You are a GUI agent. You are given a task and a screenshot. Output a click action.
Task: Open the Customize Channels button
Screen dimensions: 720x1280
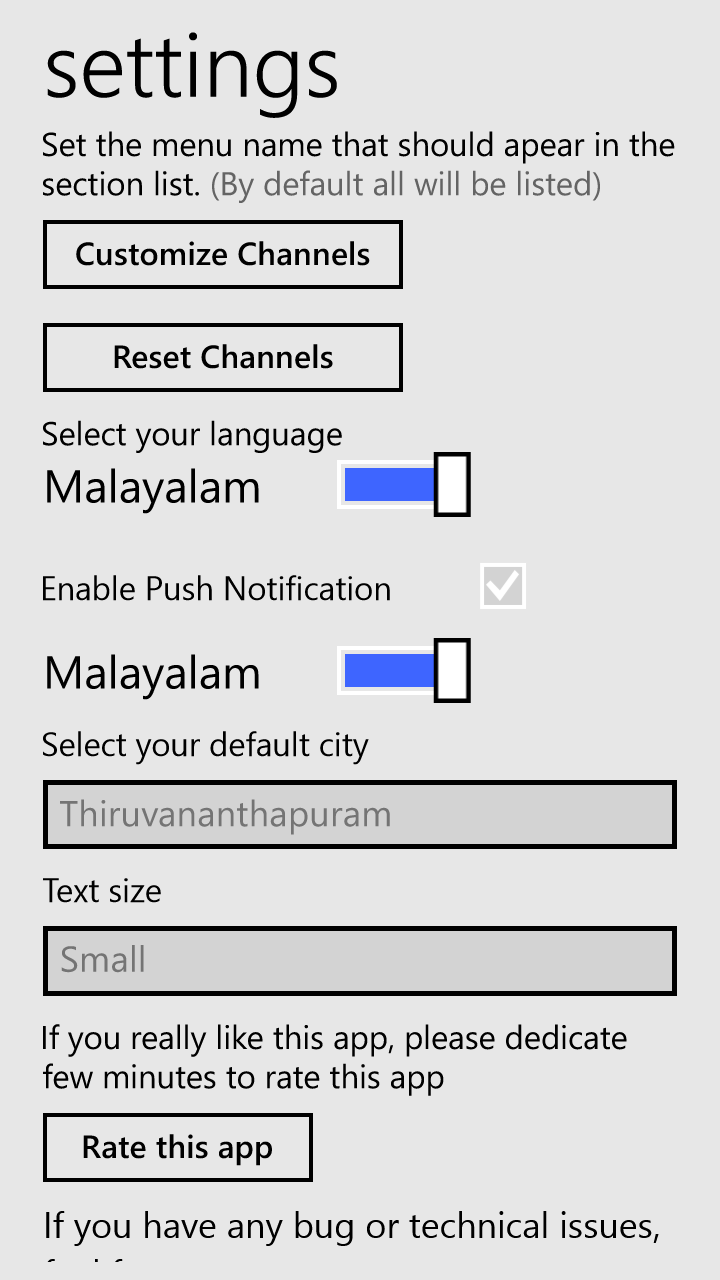[x=222, y=255]
